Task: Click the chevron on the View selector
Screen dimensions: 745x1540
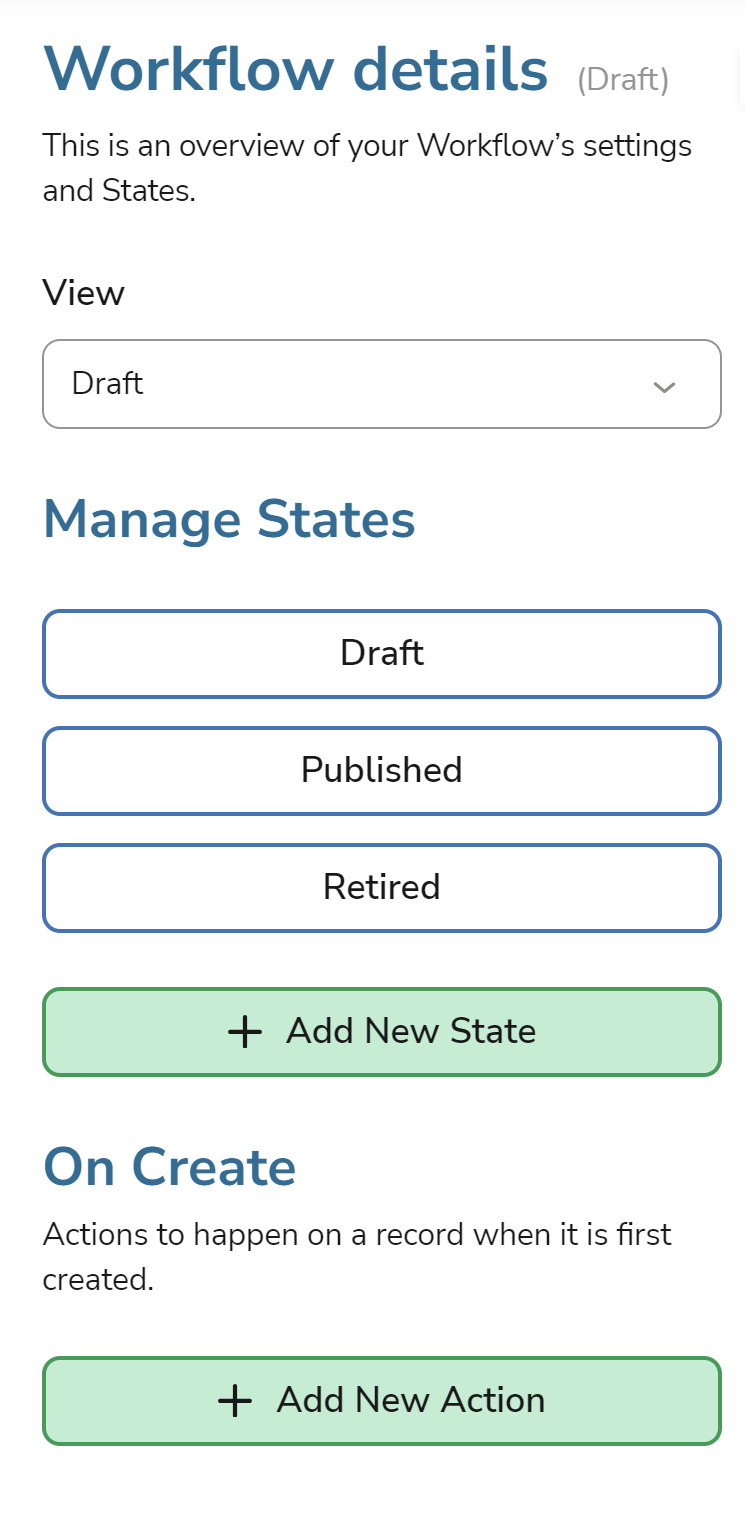Action: pyautogui.click(x=663, y=387)
